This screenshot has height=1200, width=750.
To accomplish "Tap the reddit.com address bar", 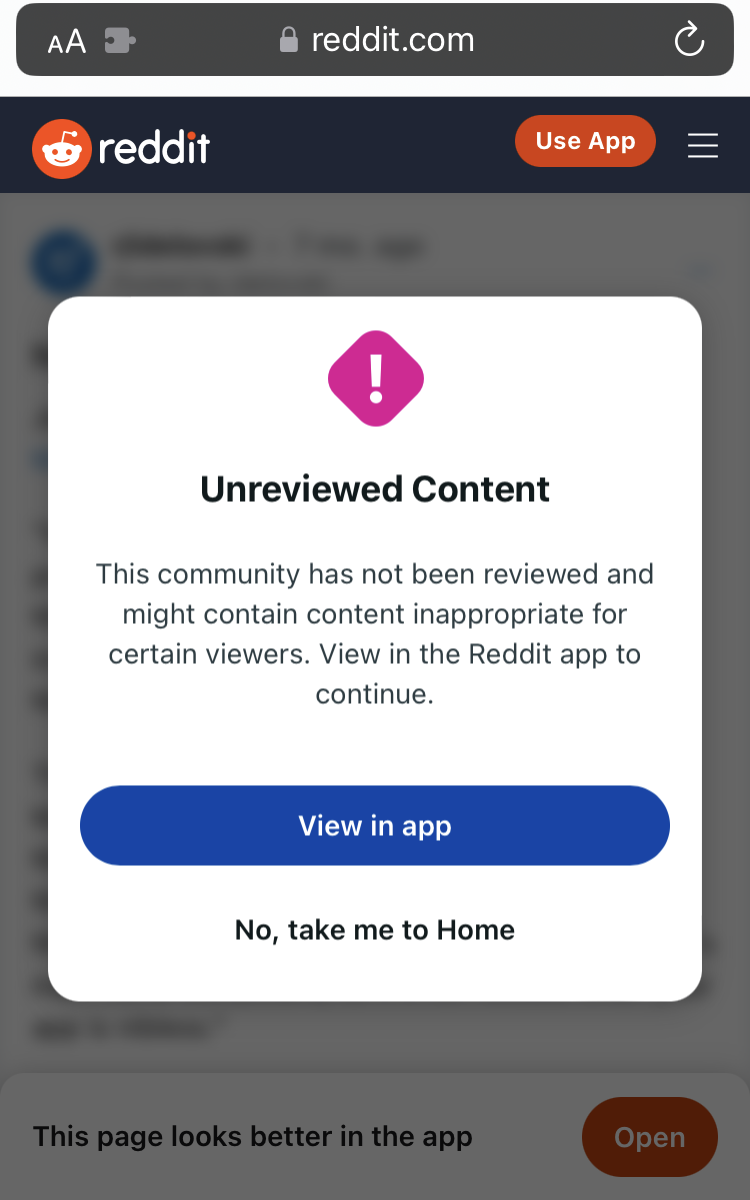I will tap(390, 41).
